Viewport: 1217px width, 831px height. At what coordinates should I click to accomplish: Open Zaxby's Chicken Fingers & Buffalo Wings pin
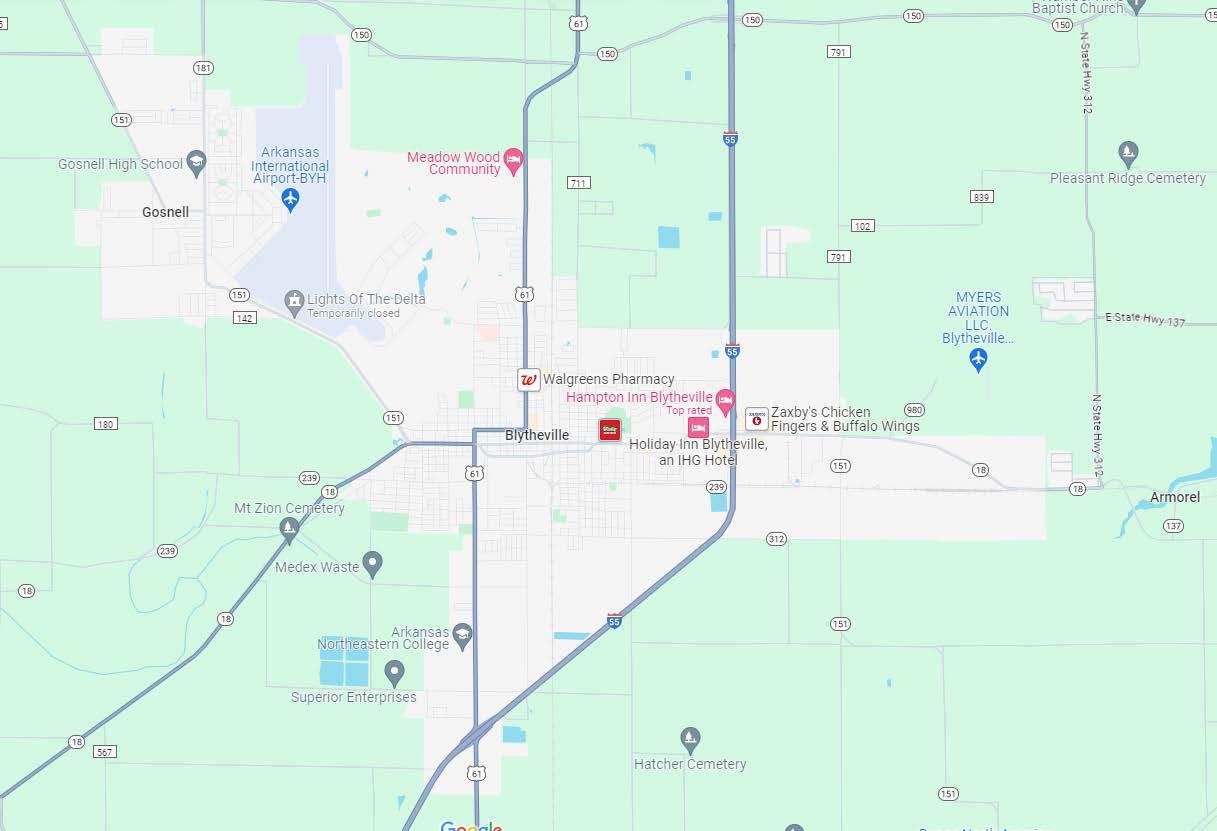756,419
